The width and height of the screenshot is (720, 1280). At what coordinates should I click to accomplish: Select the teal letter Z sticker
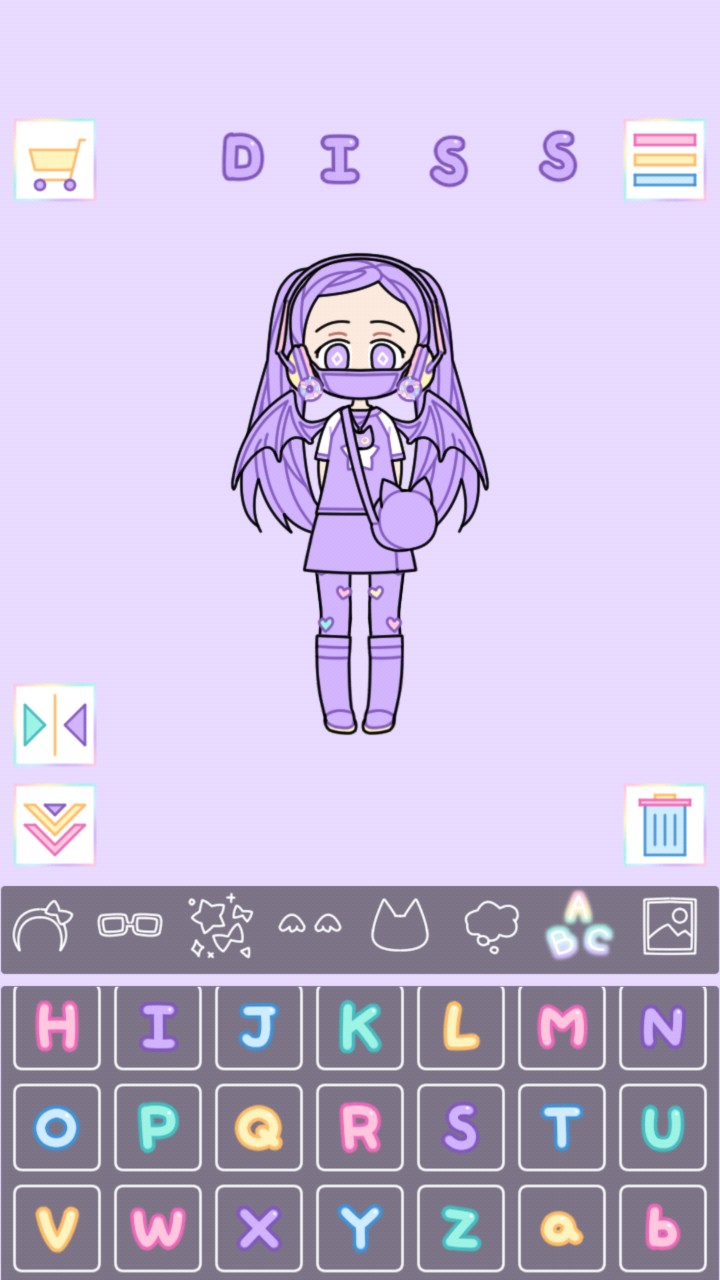pyautogui.click(x=461, y=1229)
